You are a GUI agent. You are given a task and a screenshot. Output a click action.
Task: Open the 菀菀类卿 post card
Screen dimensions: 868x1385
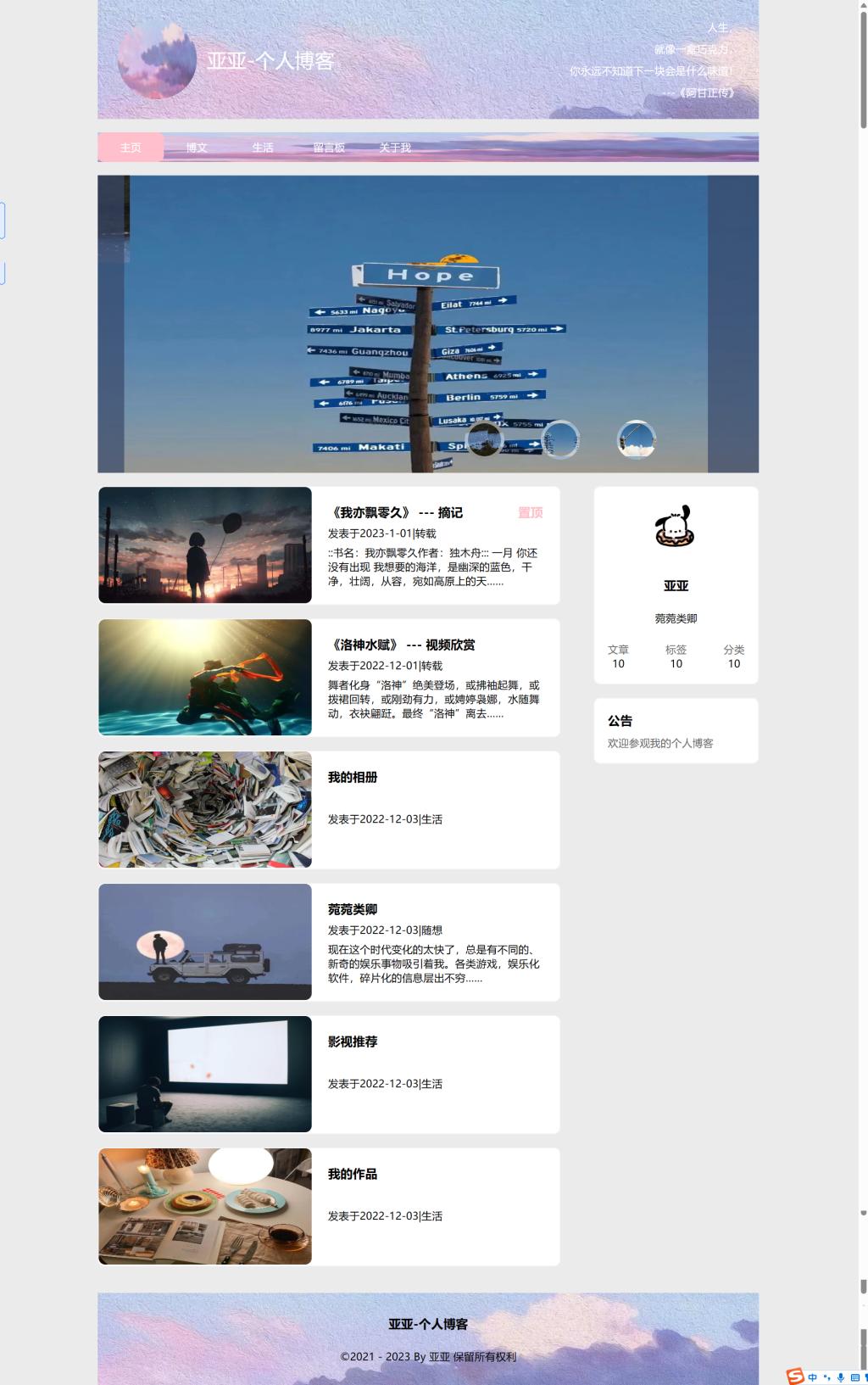tap(353, 909)
